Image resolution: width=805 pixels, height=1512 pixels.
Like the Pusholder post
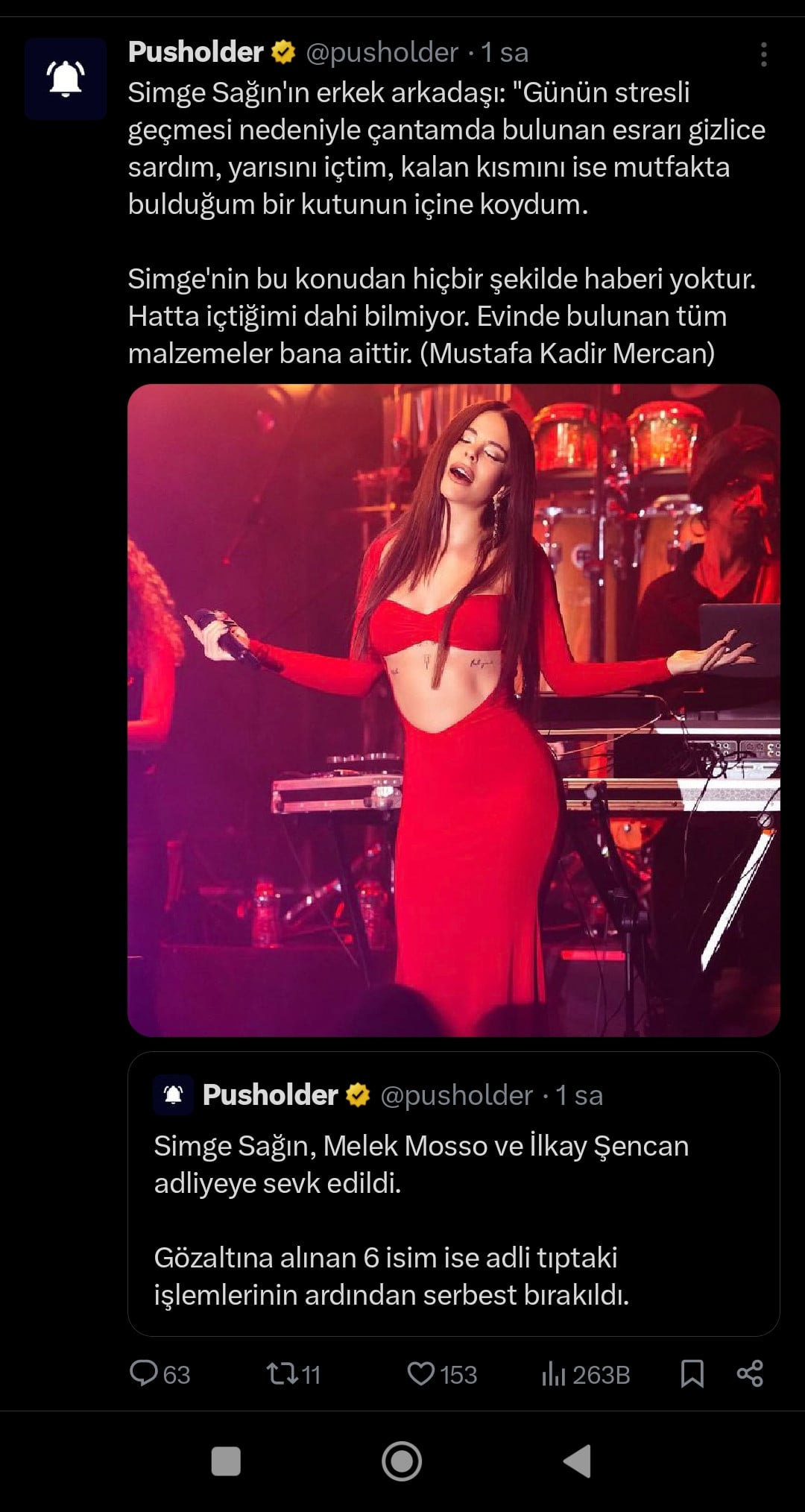click(x=420, y=1373)
